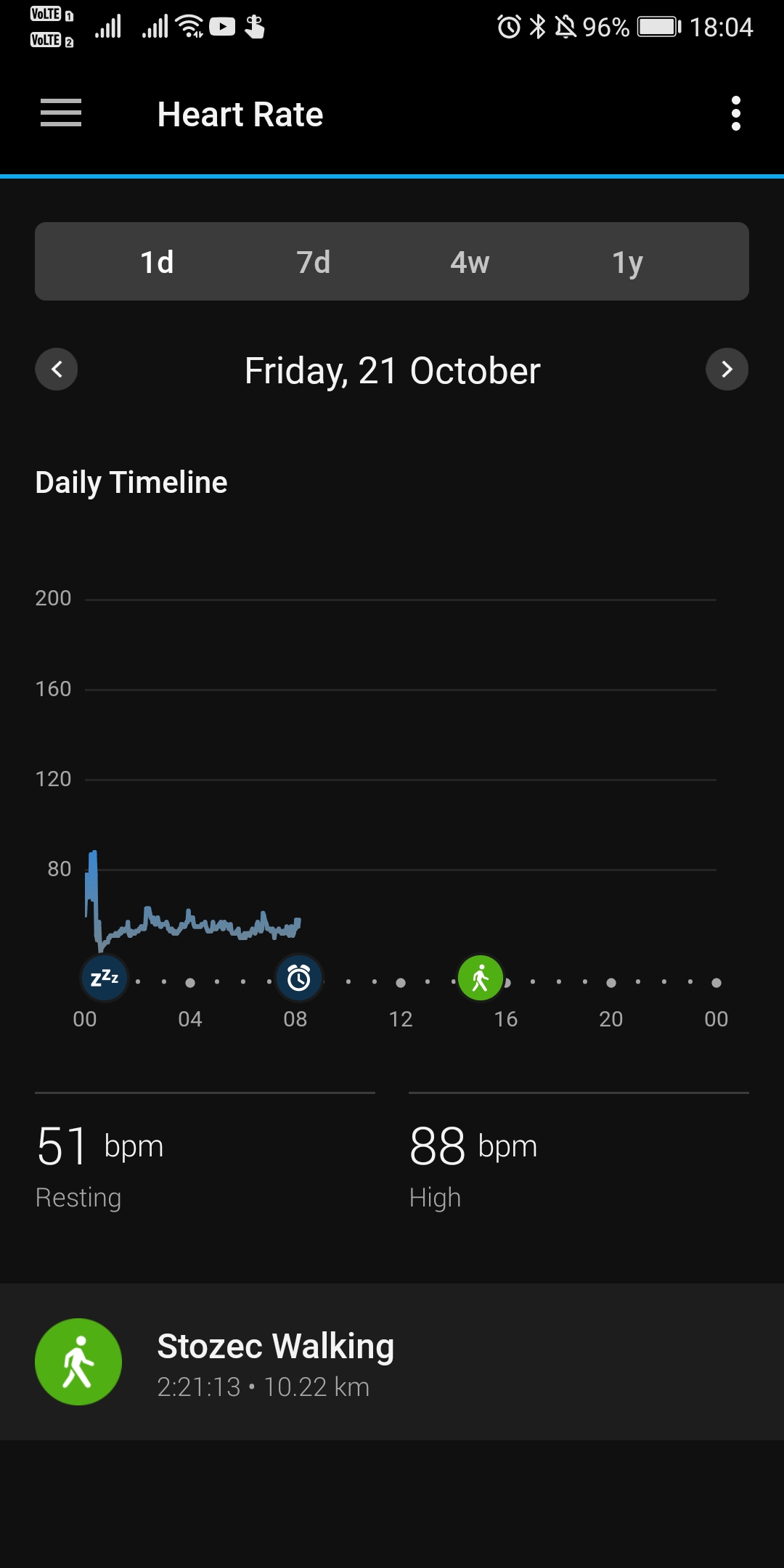Image resolution: width=784 pixels, height=1568 pixels.
Task: Tap the sleep marker on the timeline
Action: click(x=105, y=978)
